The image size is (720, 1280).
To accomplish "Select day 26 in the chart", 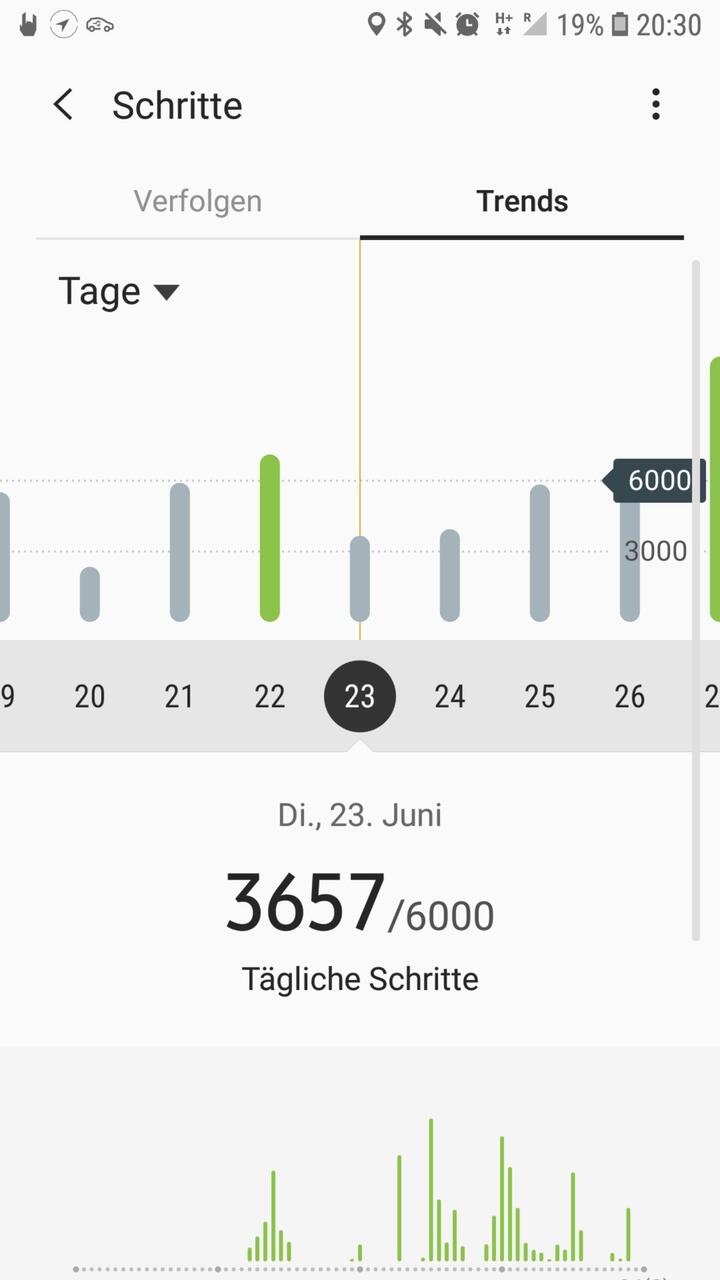I will pyautogui.click(x=630, y=696).
